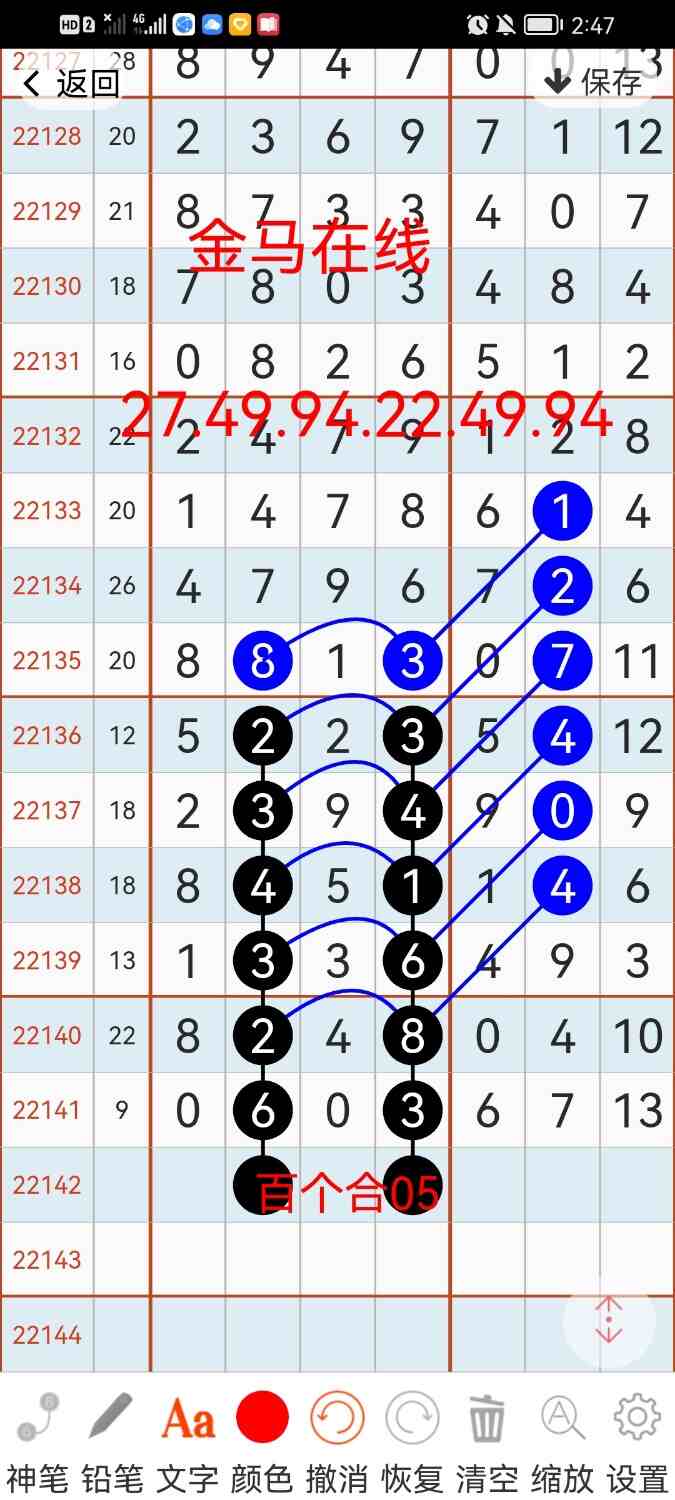Clear all drawings with 清空

click(x=487, y=1438)
